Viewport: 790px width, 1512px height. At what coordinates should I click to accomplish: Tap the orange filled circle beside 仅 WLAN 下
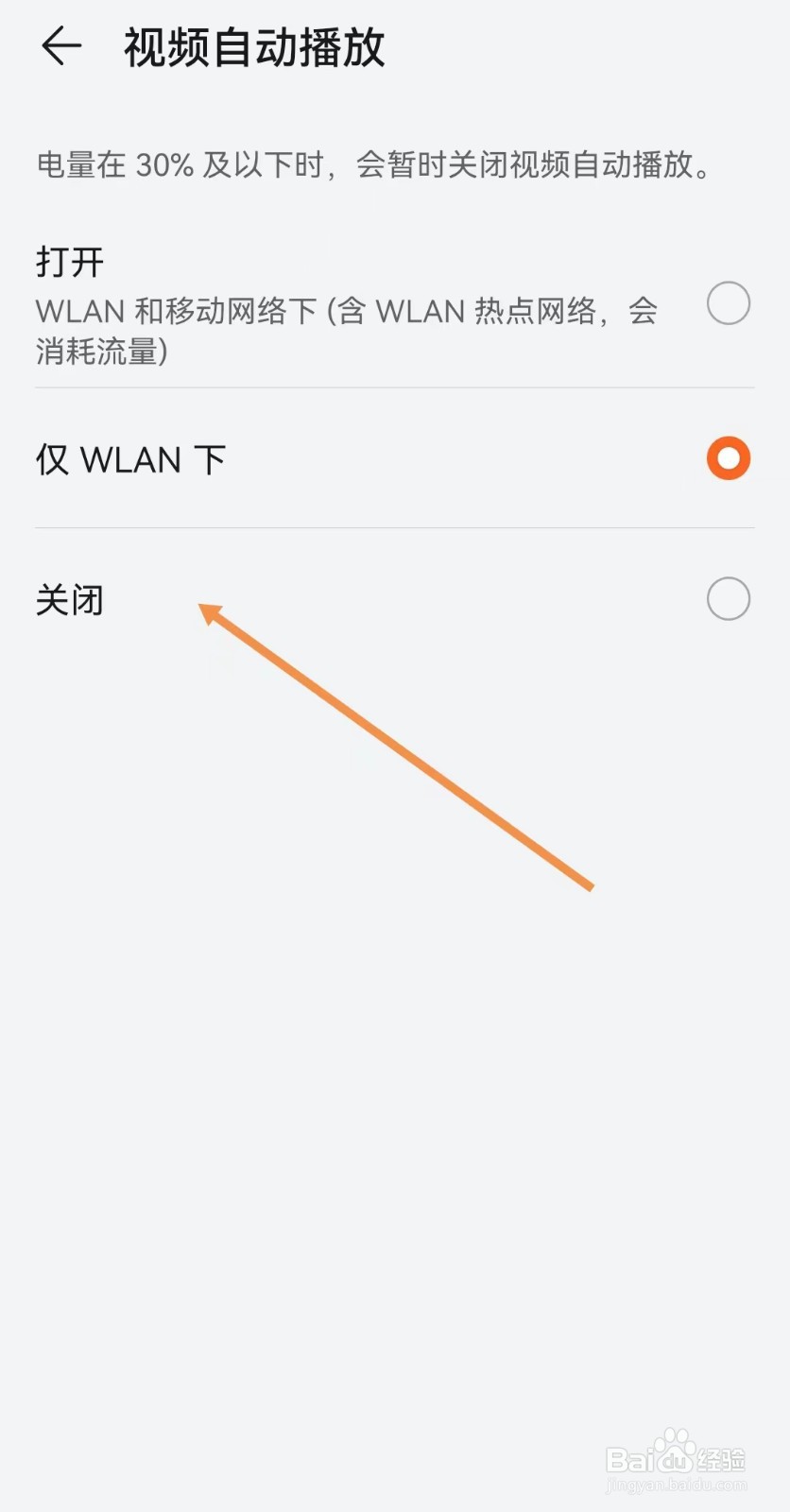pyautogui.click(x=728, y=459)
